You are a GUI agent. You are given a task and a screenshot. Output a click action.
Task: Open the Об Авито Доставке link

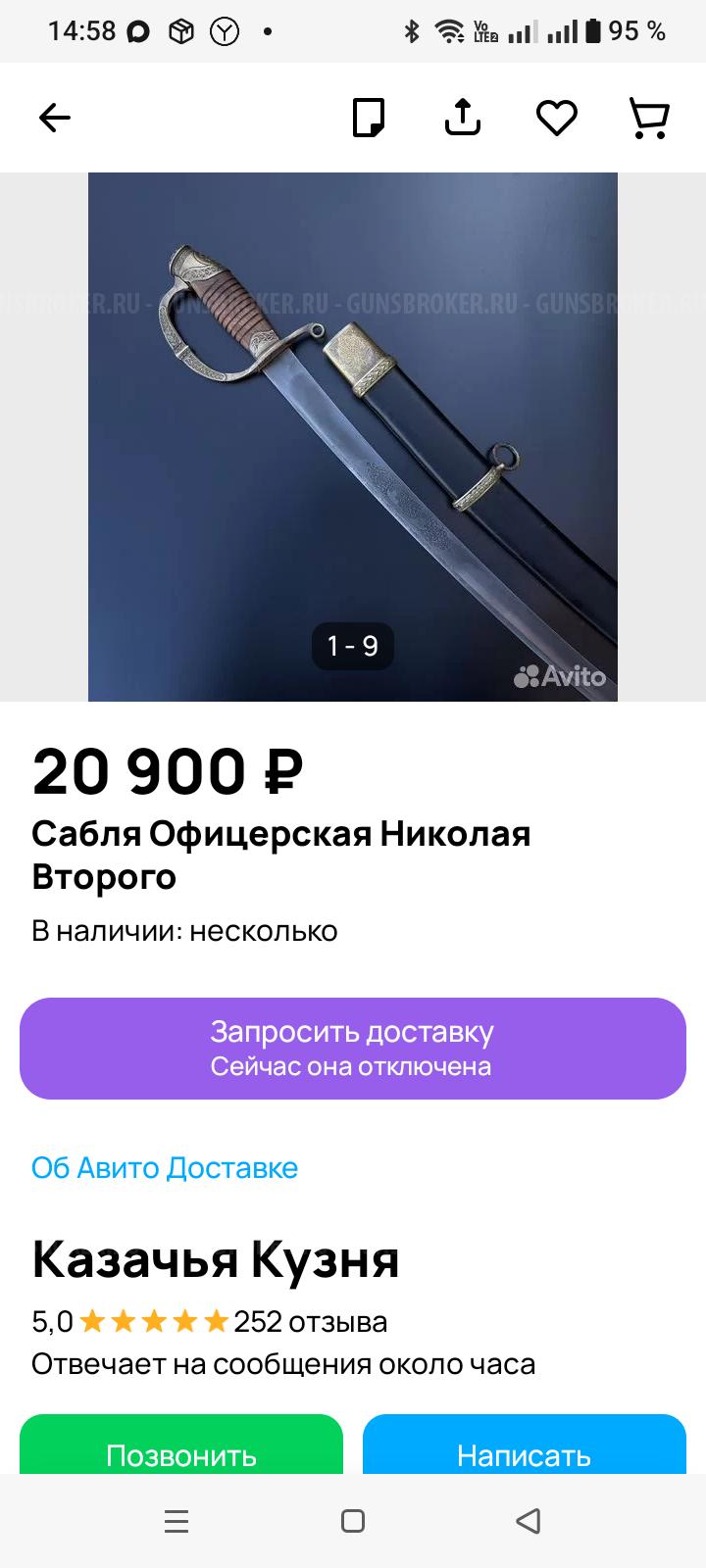(164, 1168)
